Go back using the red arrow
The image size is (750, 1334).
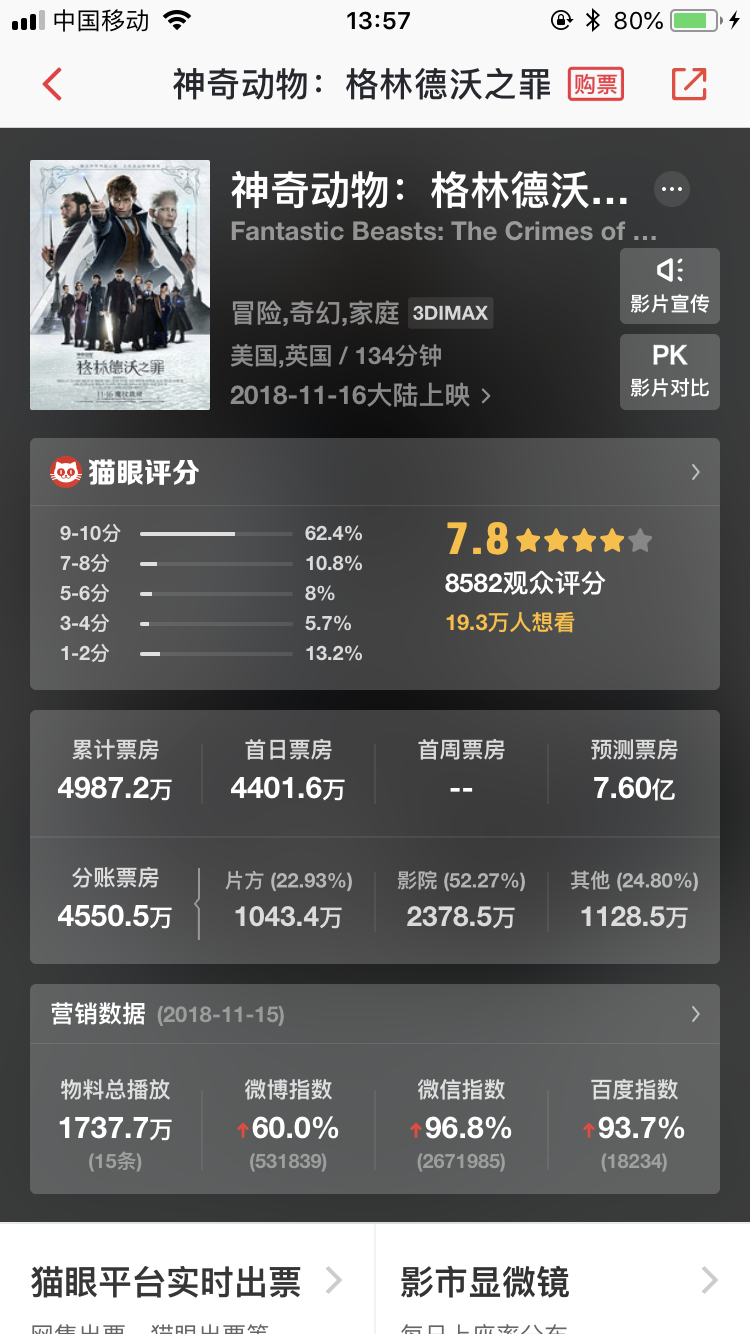(x=53, y=84)
